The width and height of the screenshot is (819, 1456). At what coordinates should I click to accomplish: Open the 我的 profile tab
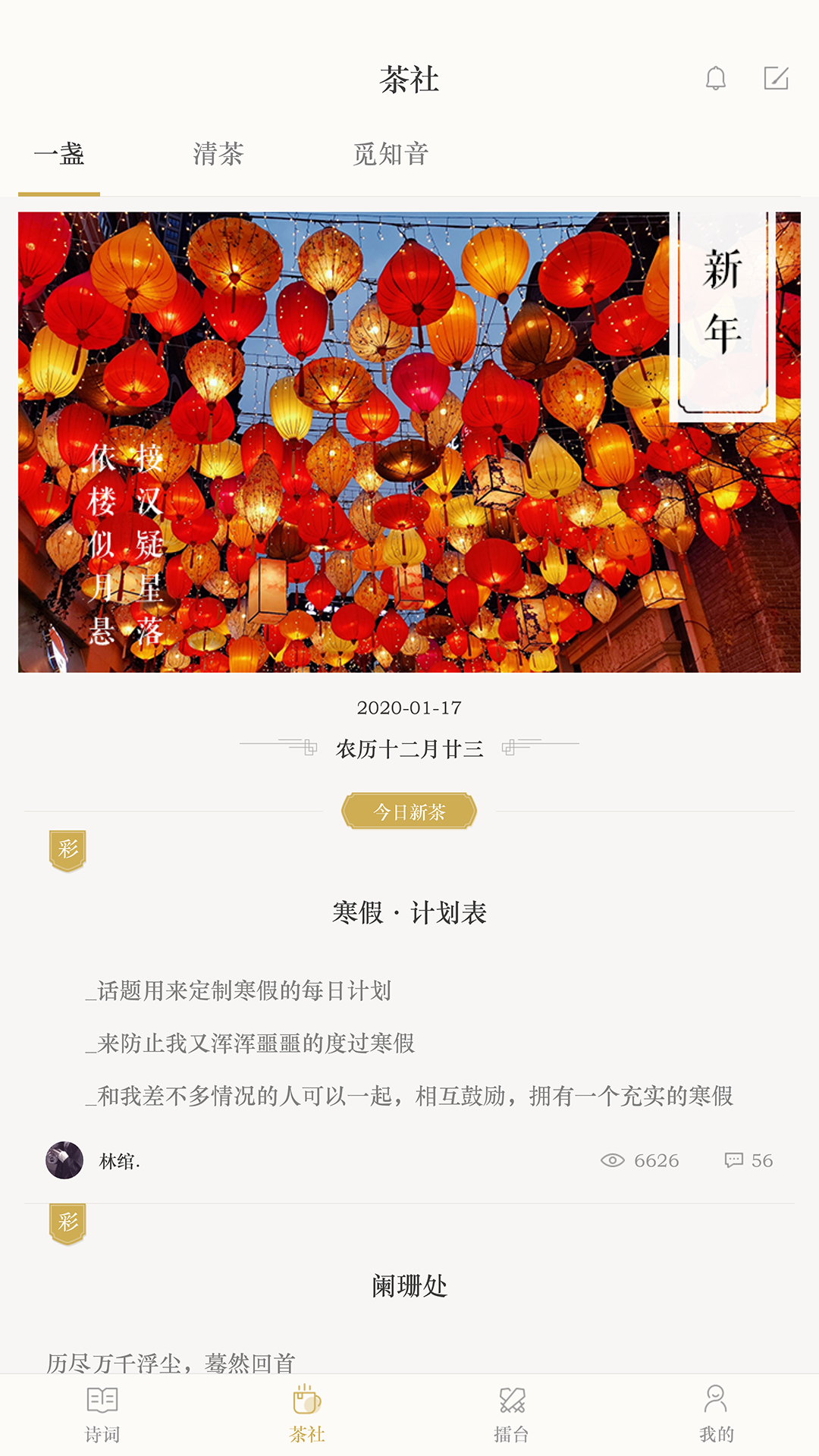coord(716,1414)
